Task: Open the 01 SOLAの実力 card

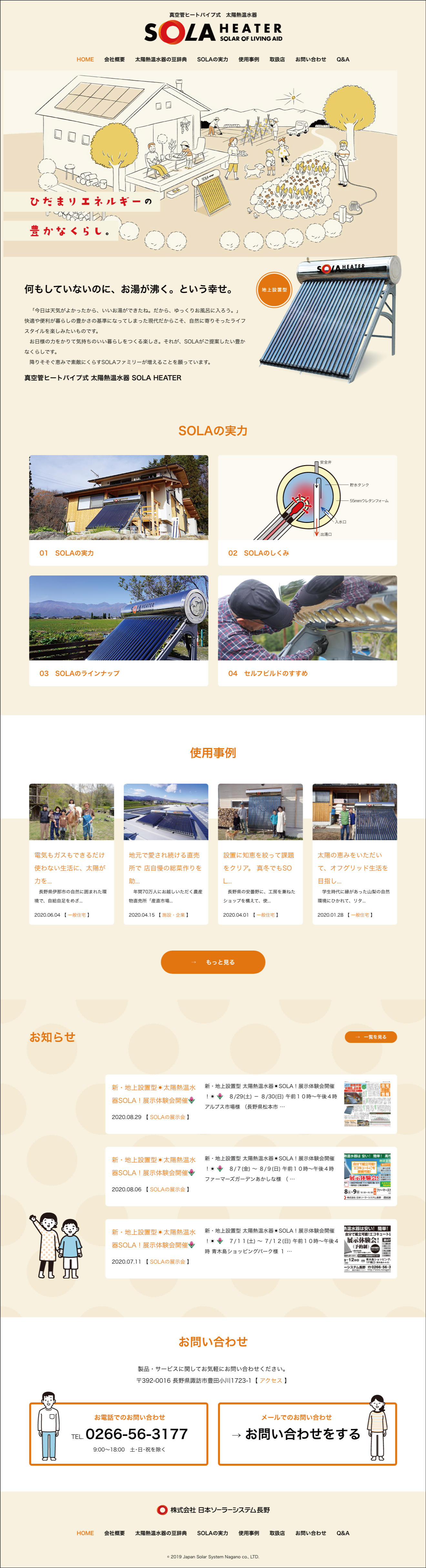Action: click(x=119, y=510)
